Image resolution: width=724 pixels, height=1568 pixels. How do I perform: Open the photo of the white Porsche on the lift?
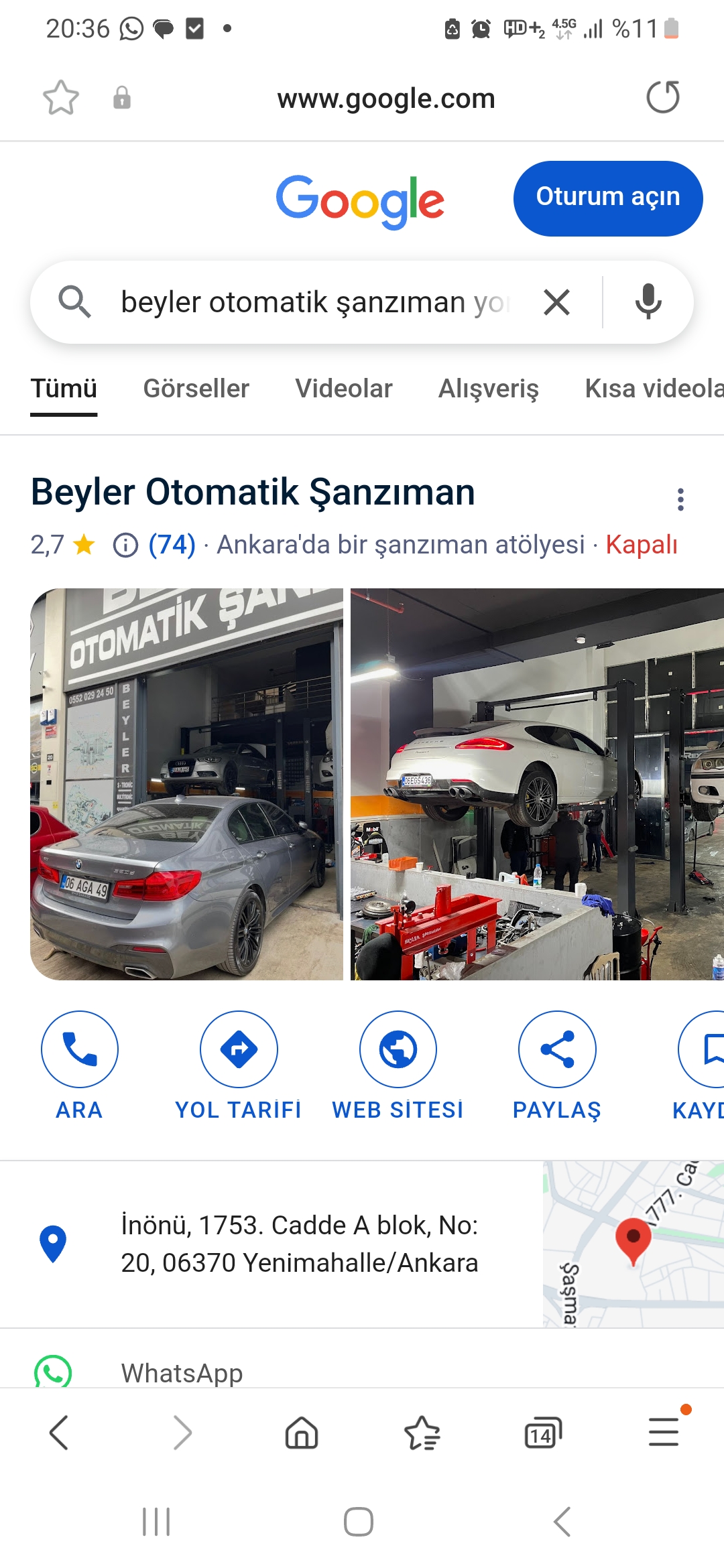(x=536, y=784)
